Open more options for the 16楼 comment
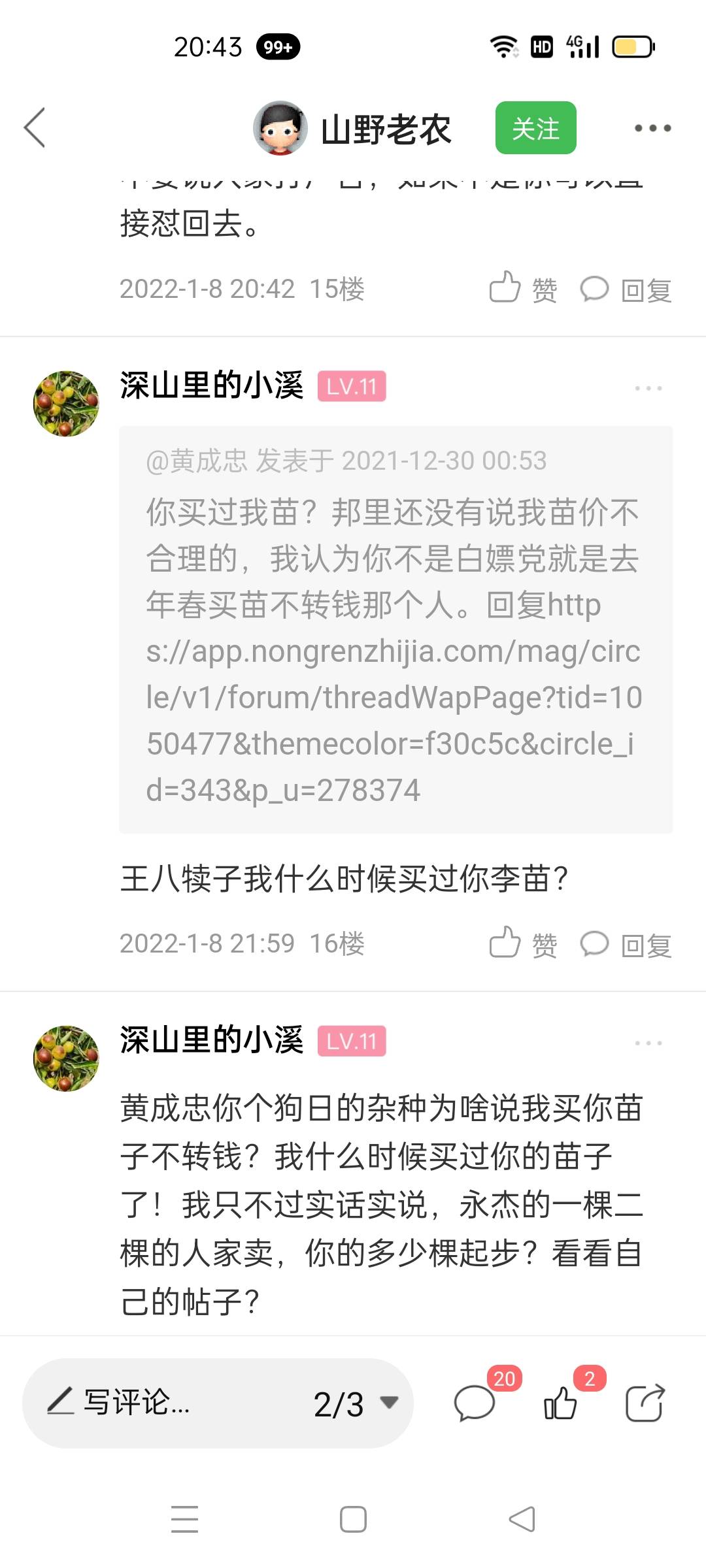The image size is (706, 1568). [x=648, y=388]
